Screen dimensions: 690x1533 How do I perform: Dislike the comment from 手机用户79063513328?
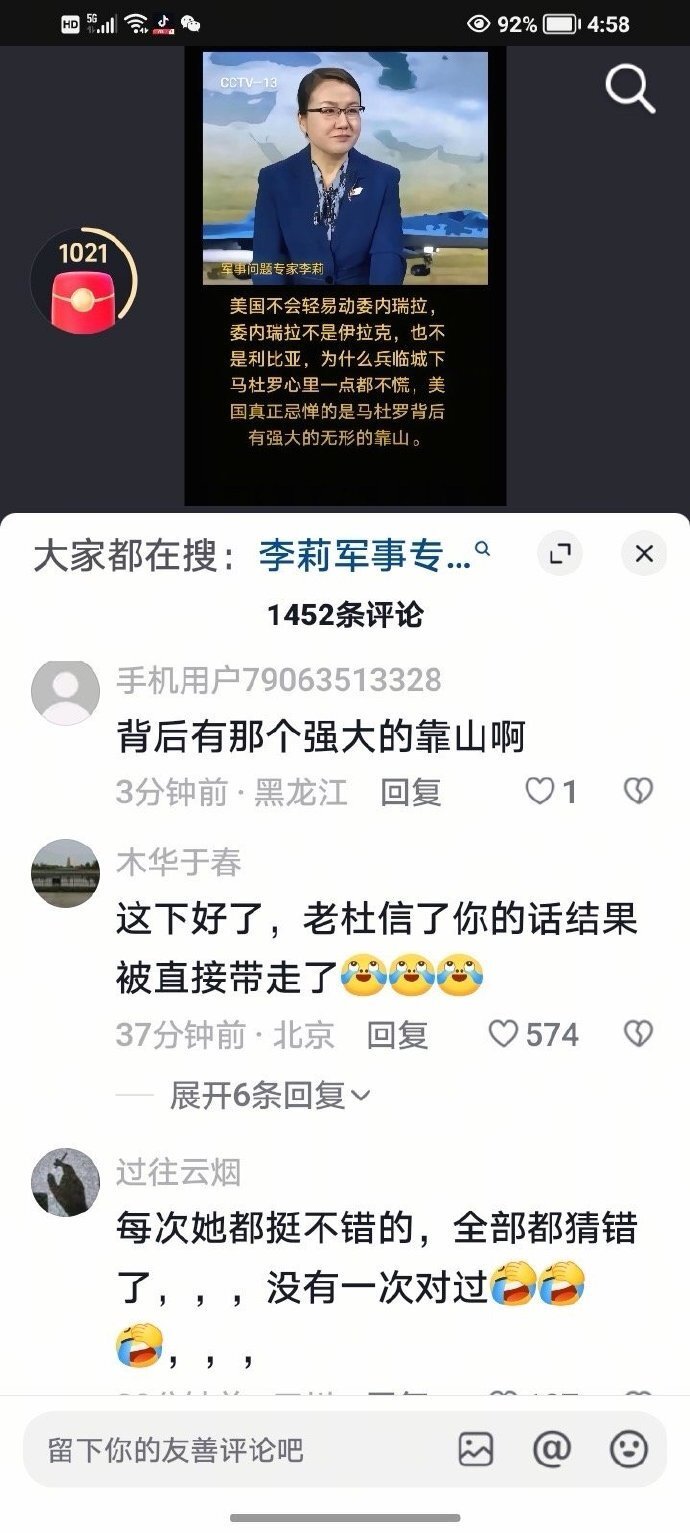[638, 792]
